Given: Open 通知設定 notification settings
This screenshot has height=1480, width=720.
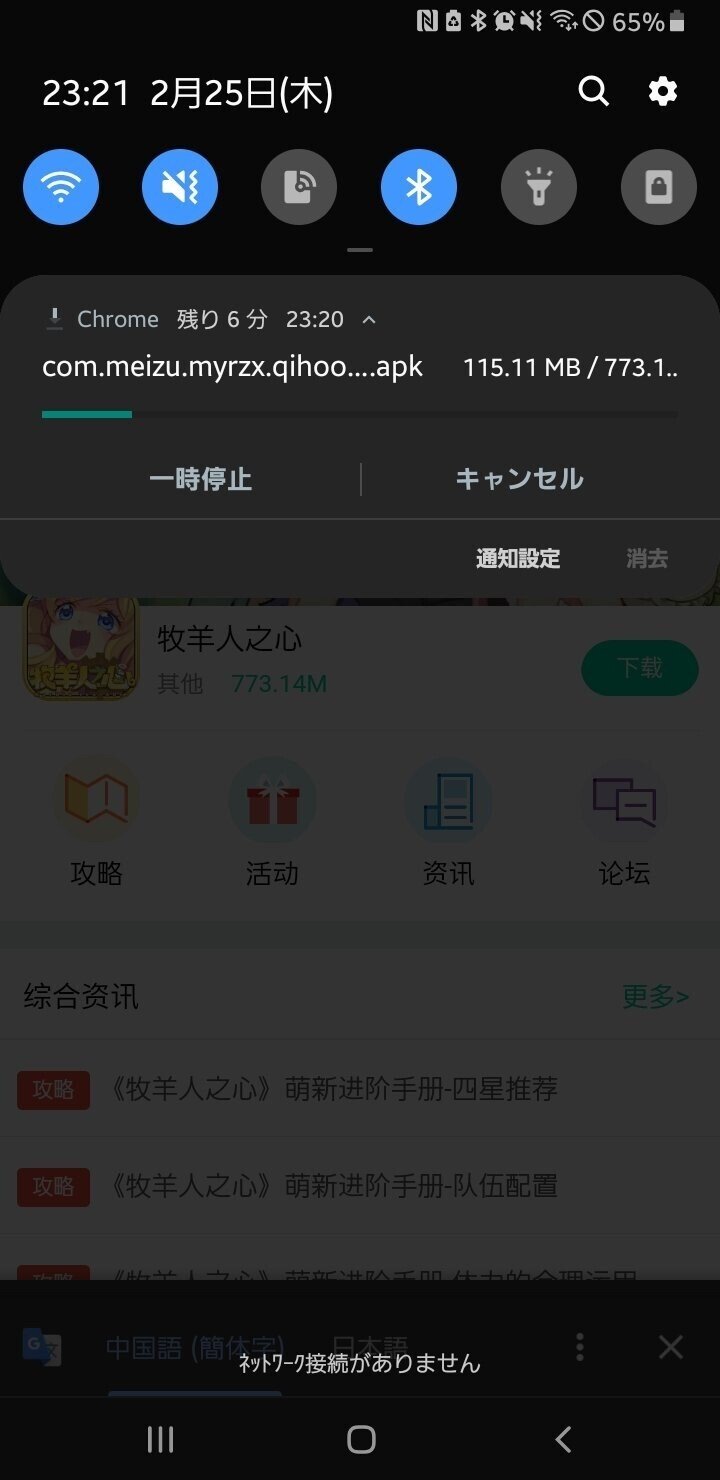Looking at the screenshot, I should coord(518,558).
